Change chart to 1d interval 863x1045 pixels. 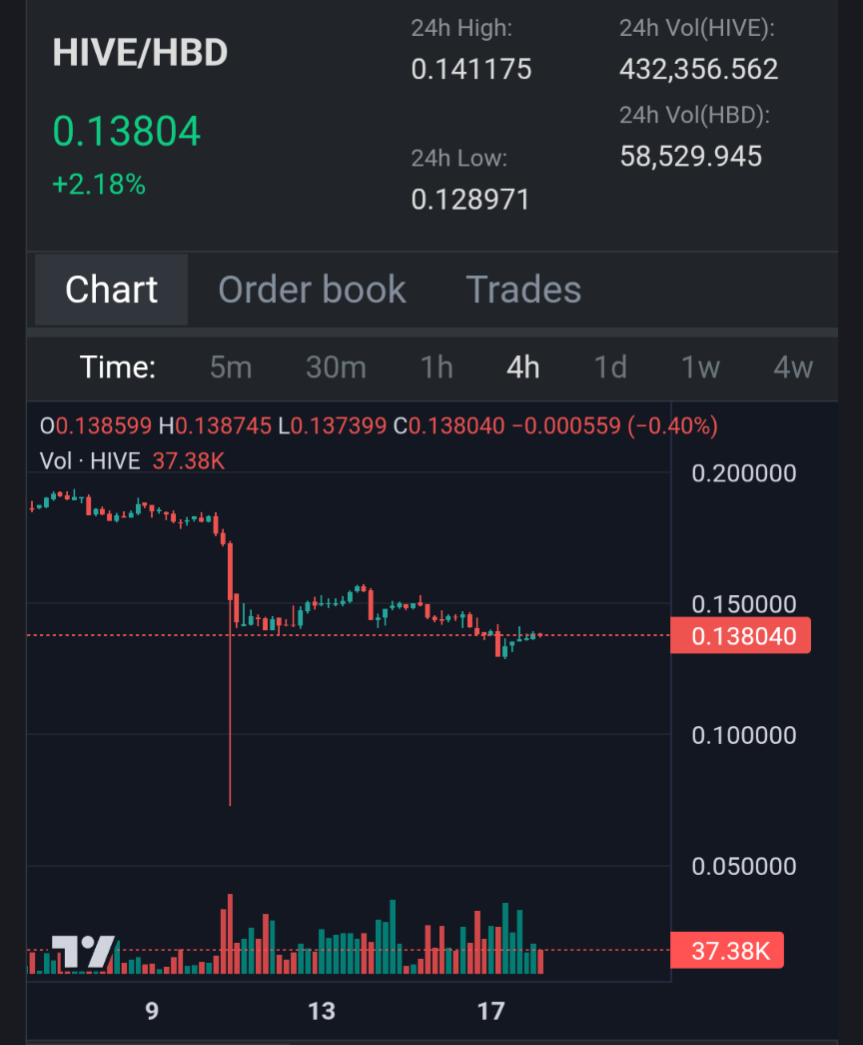(x=610, y=368)
